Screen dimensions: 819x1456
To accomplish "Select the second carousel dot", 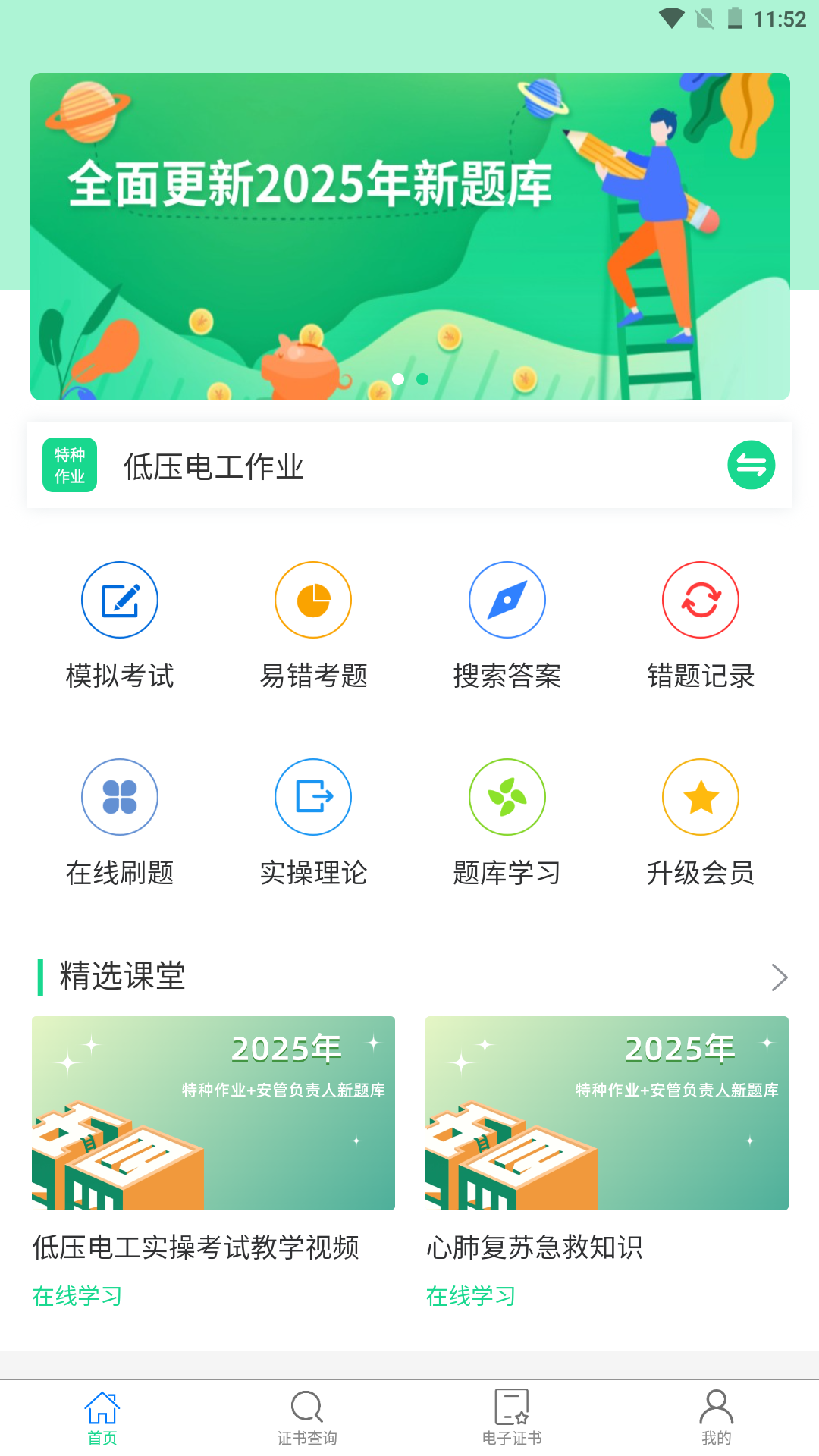I will (422, 379).
